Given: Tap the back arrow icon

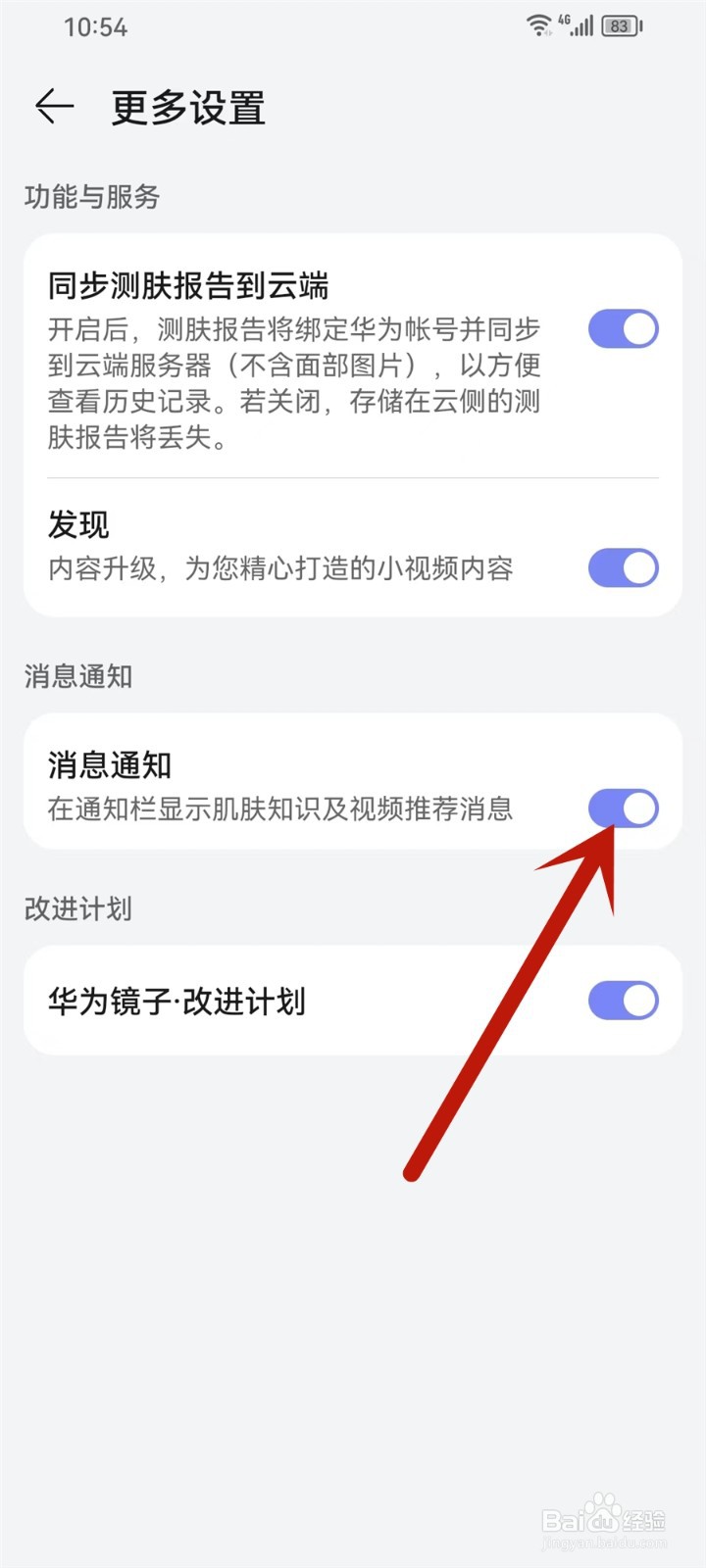Looking at the screenshot, I should point(54,108).
